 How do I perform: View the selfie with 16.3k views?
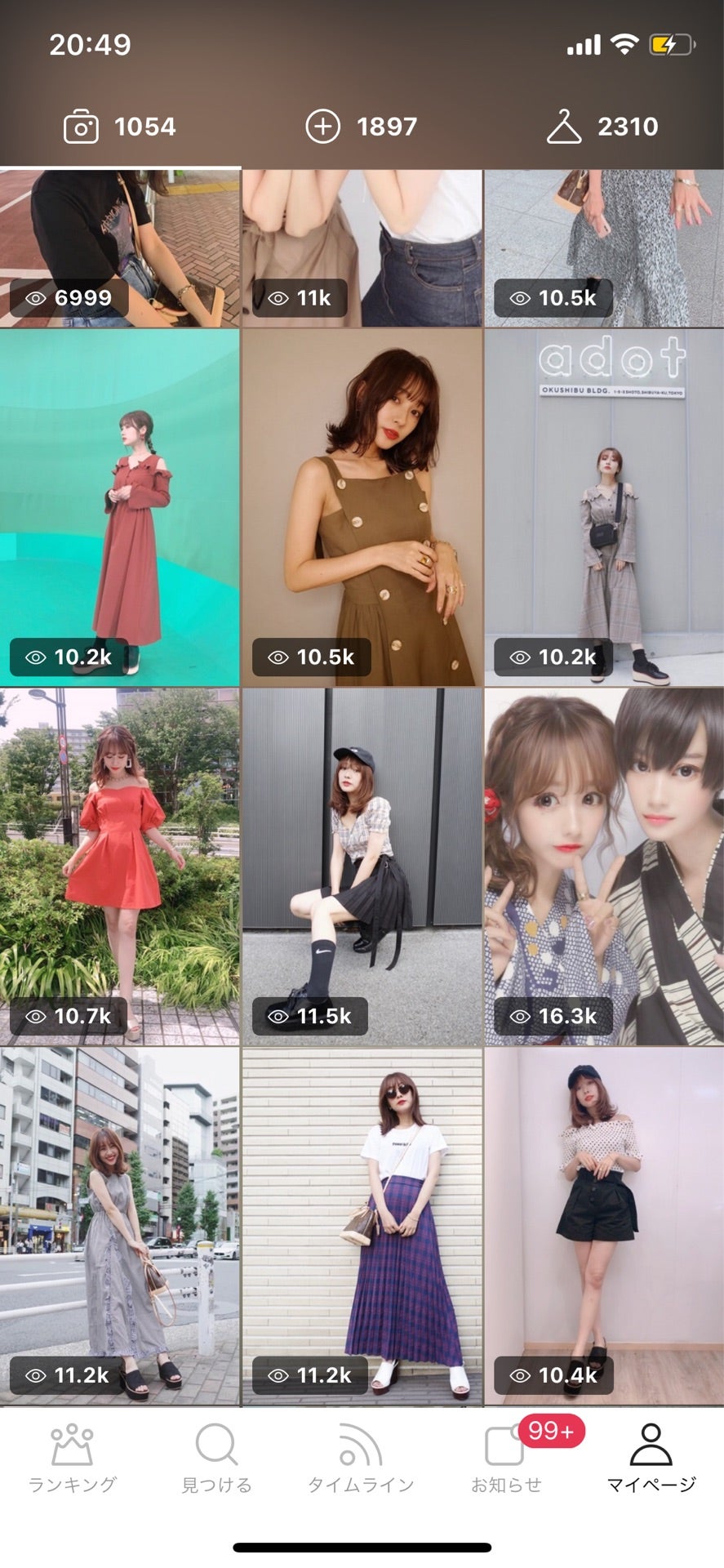click(x=604, y=866)
